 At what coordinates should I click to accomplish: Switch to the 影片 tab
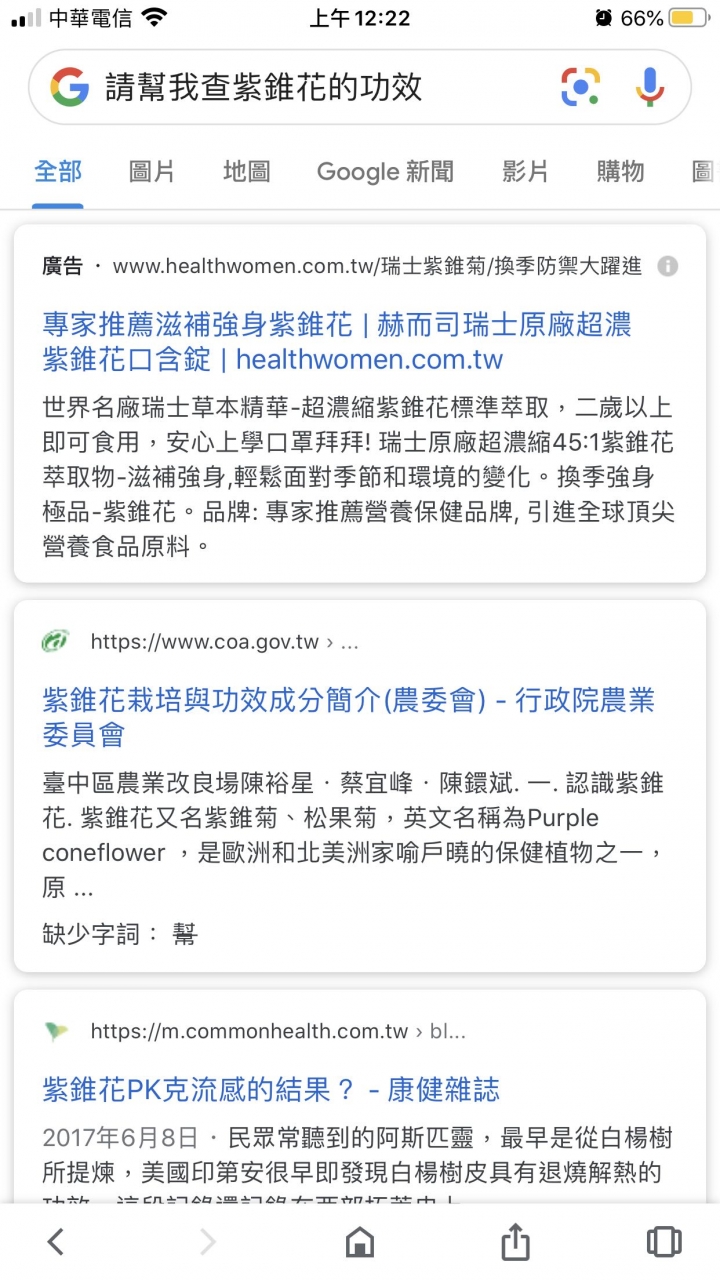click(525, 171)
